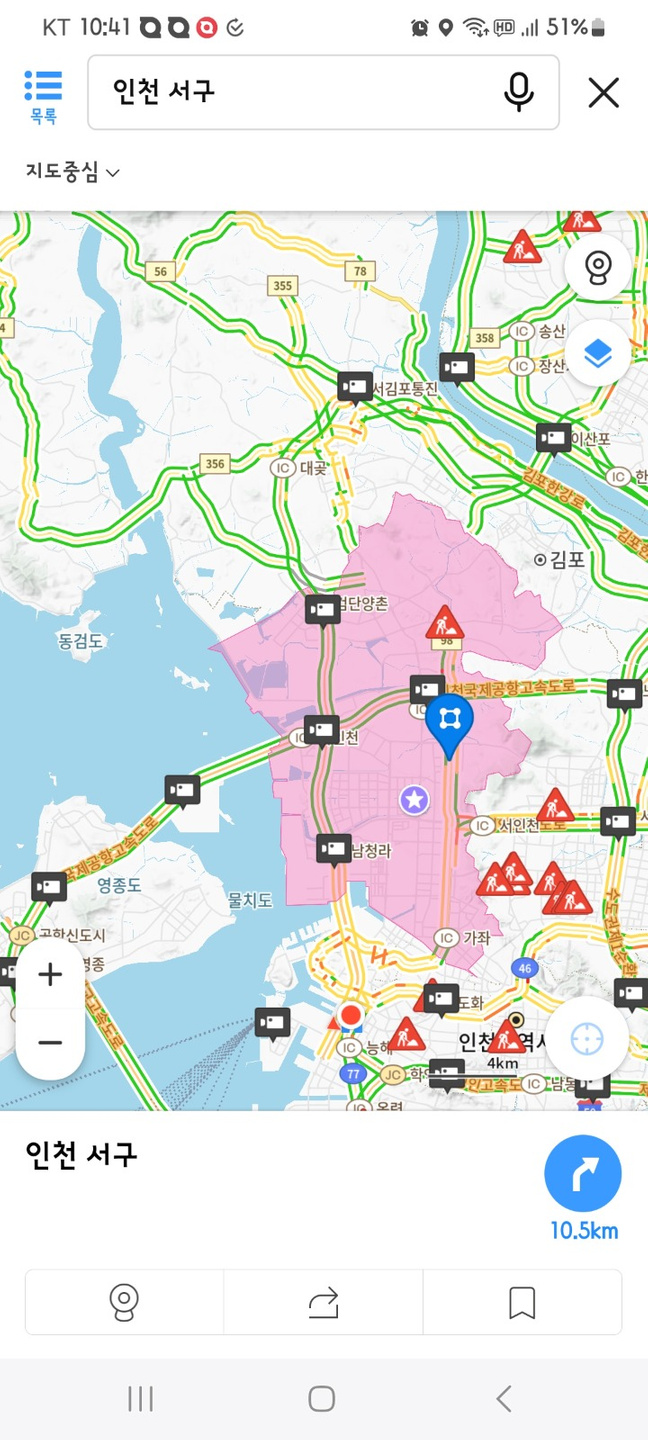The height and width of the screenshot is (1440, 648).
Task: Open the map layers selector
Action: coord(597,353)
